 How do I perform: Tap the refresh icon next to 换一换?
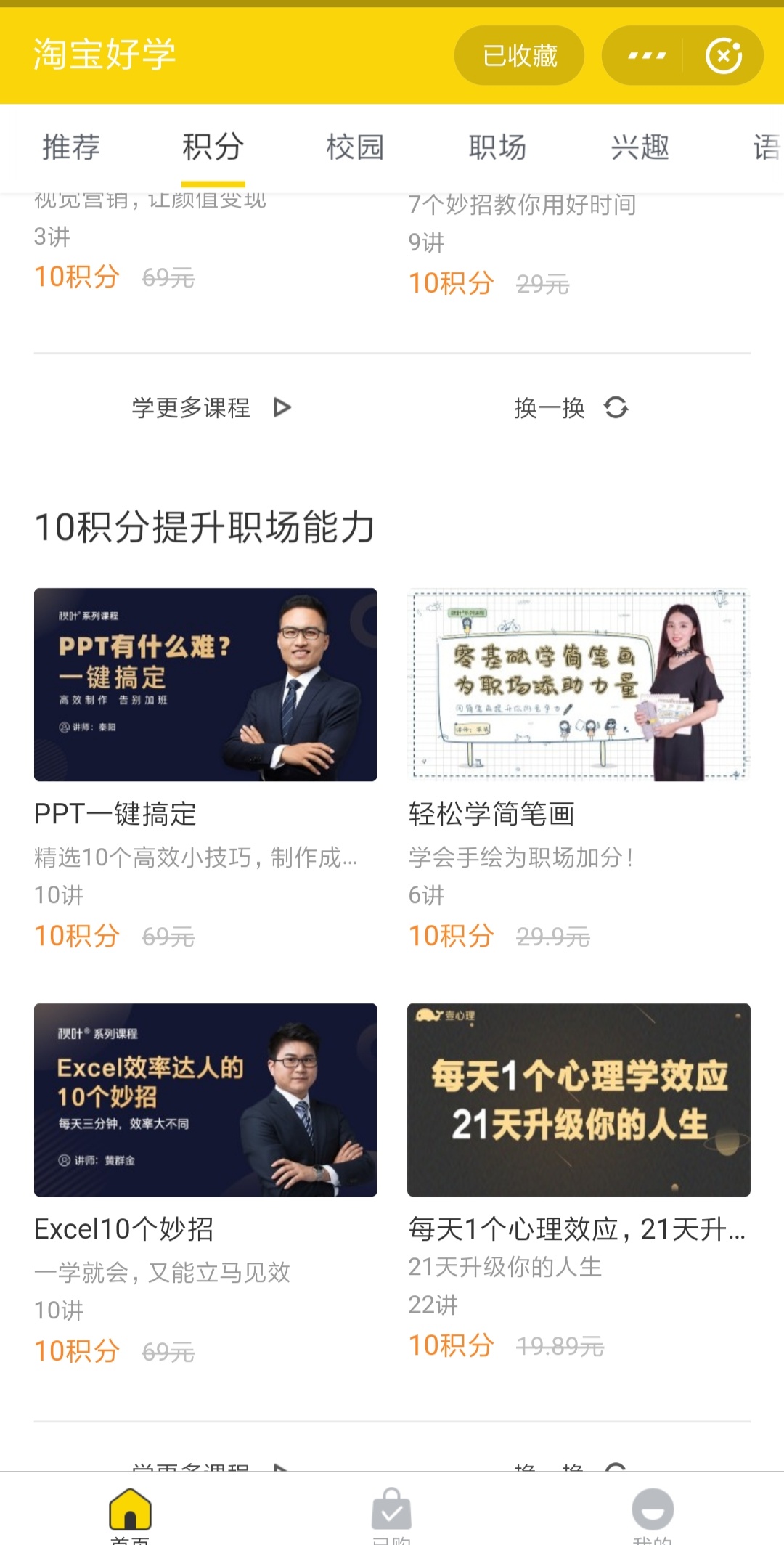[x=616, y=407]
